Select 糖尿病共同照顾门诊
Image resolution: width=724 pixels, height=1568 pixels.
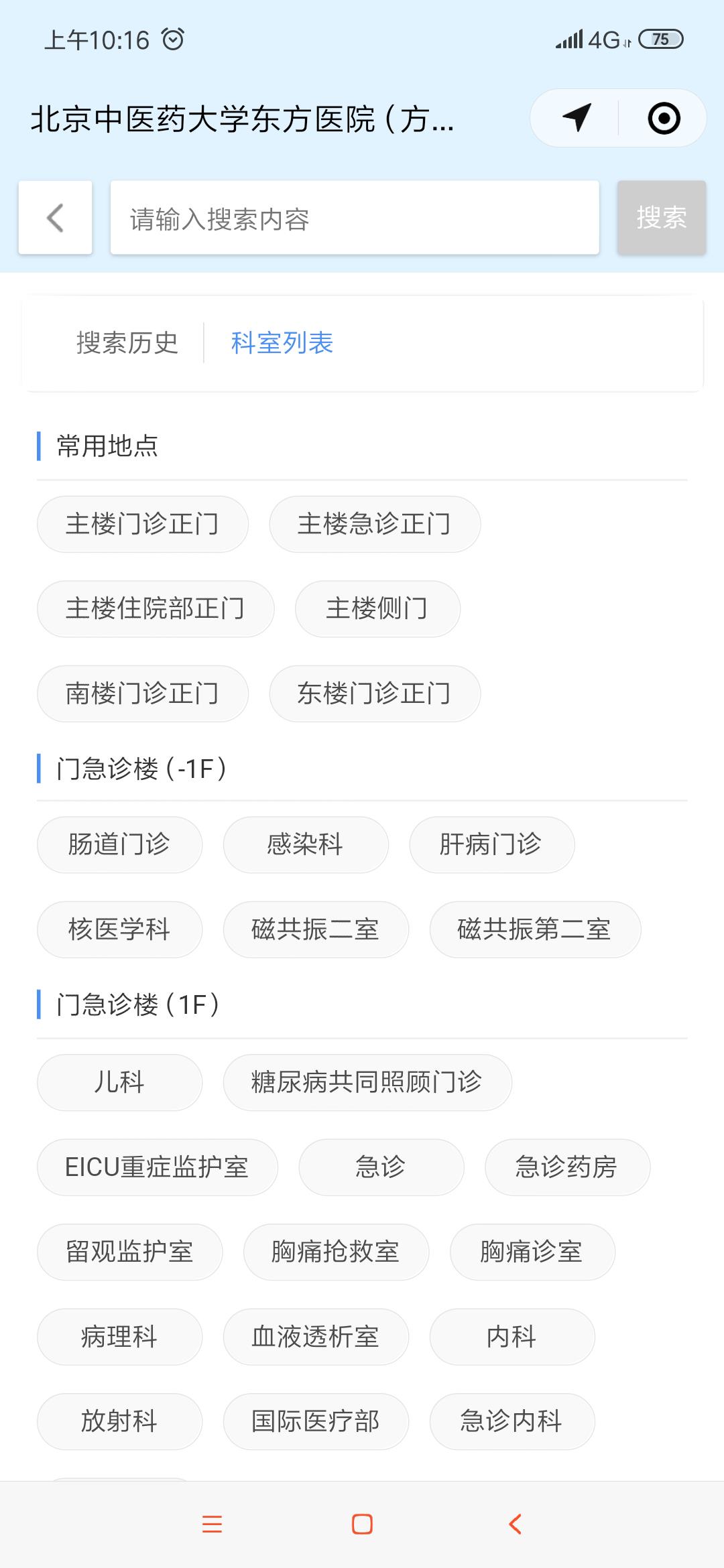367,1082
